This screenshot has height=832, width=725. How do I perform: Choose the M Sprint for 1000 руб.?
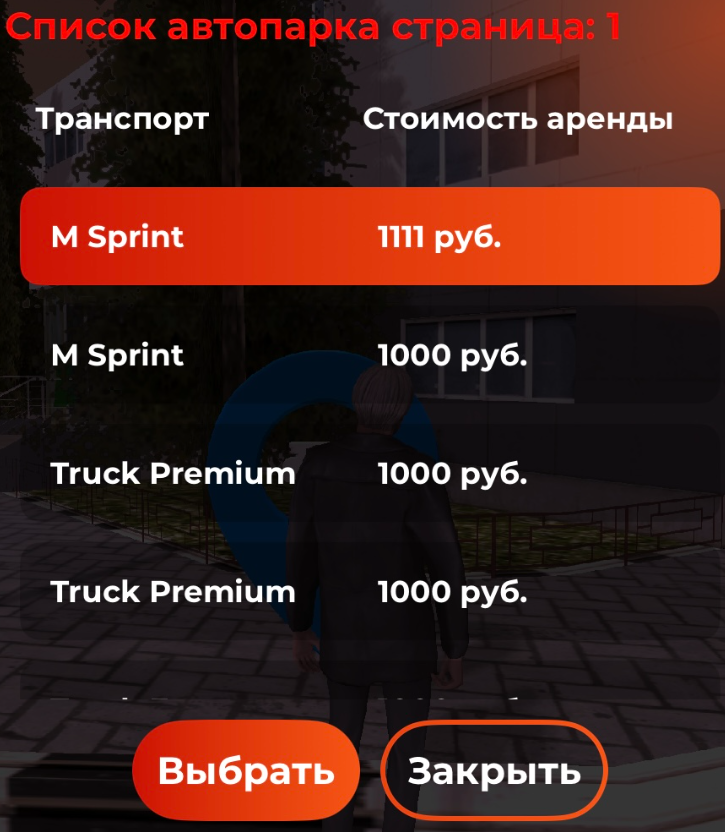[x=370, y=355]
